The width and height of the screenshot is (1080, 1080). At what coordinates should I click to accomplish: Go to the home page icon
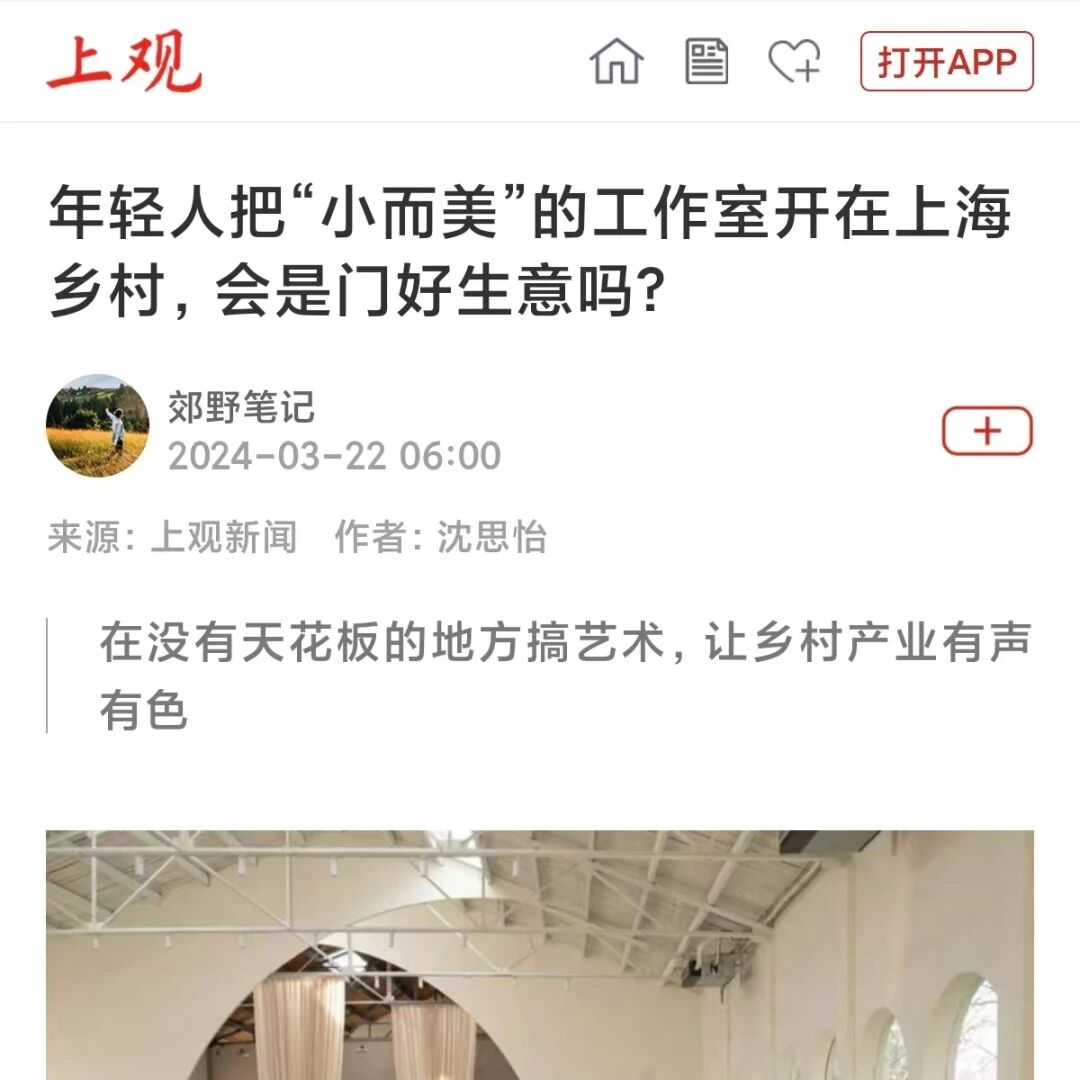(616, 62)
